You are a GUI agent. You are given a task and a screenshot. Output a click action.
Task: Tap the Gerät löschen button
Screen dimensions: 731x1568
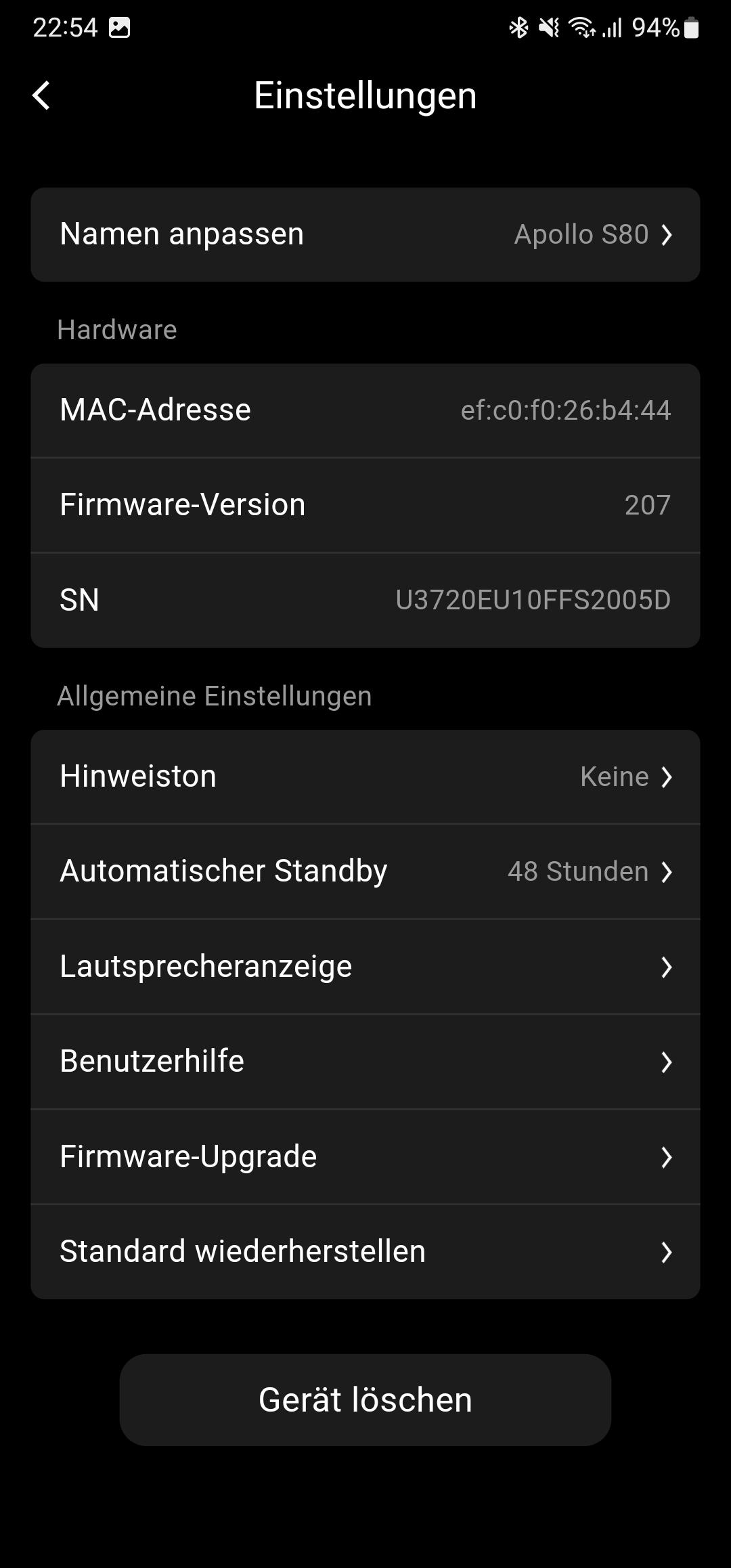tap(365, 1400)
